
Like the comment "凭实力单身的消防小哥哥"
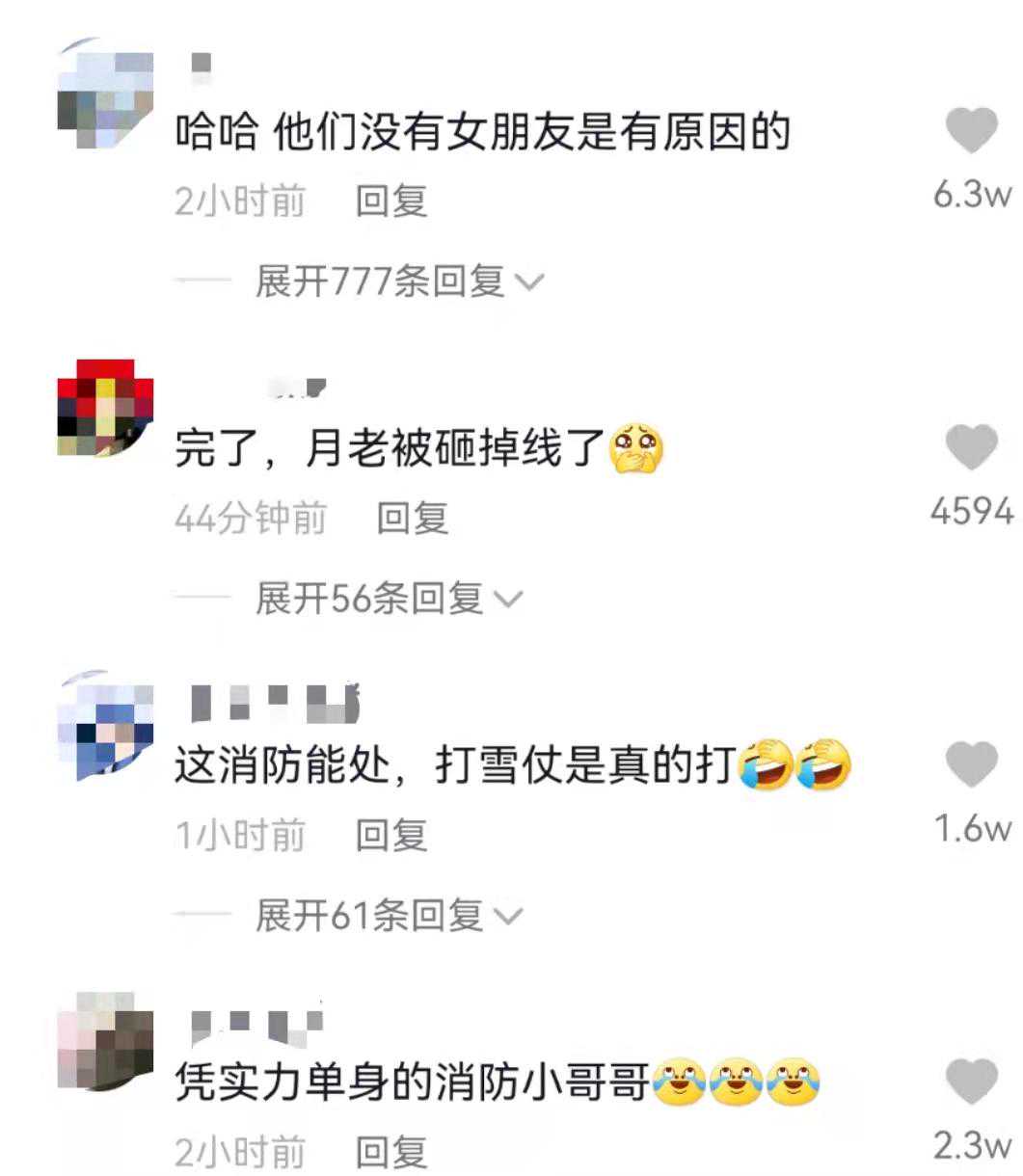coord(970,1082)
